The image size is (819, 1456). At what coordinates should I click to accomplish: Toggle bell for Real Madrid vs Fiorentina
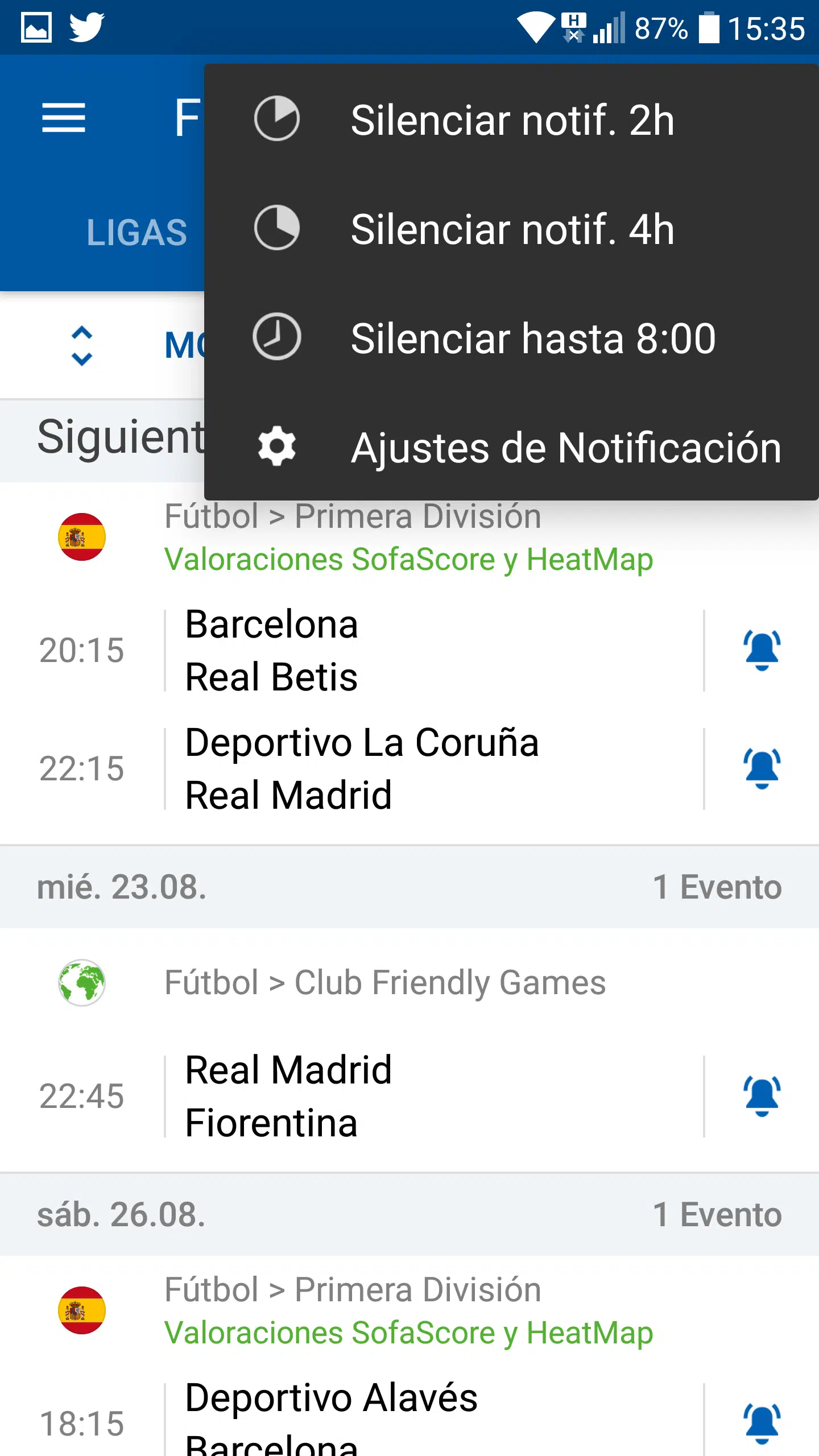[762, 1097]
